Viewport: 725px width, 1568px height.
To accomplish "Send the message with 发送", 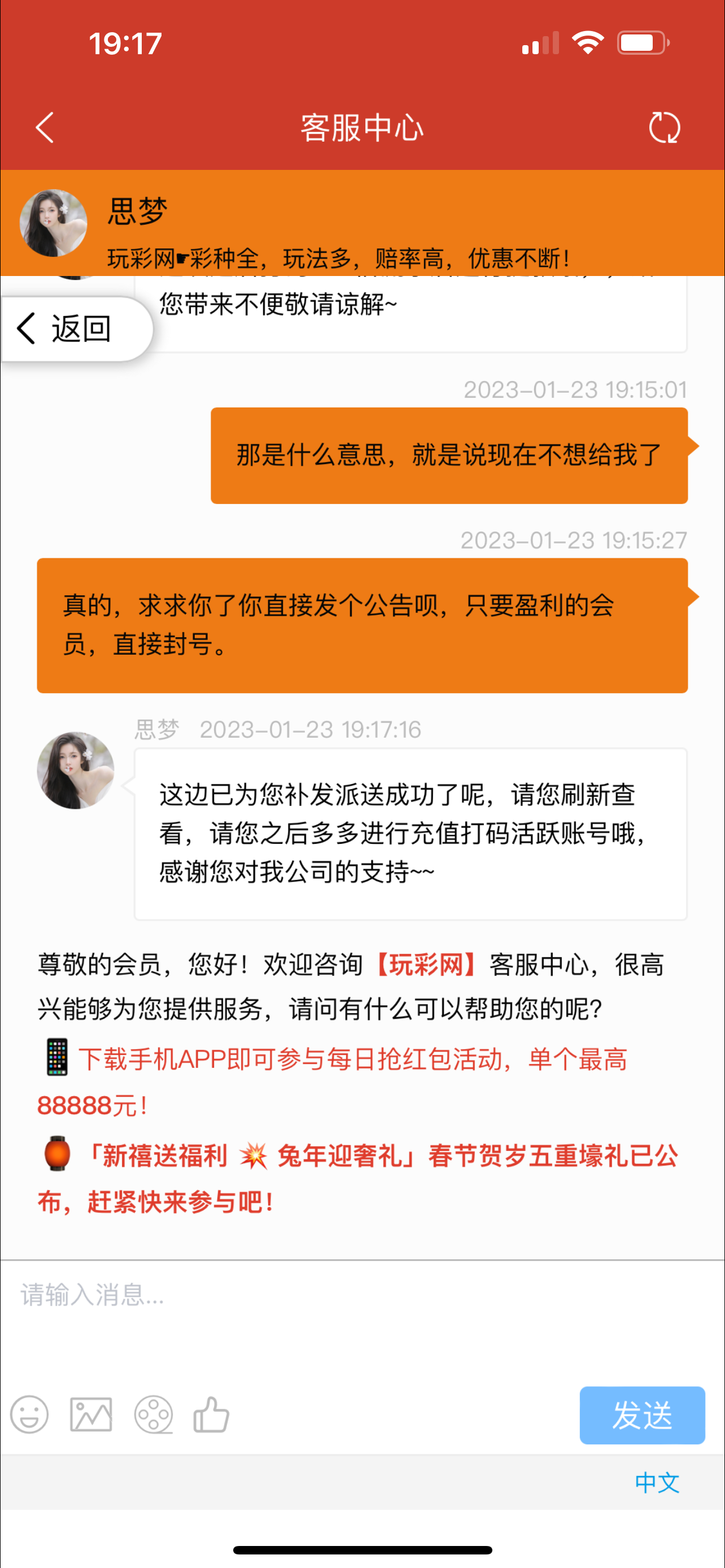I will click(641, 1415).
